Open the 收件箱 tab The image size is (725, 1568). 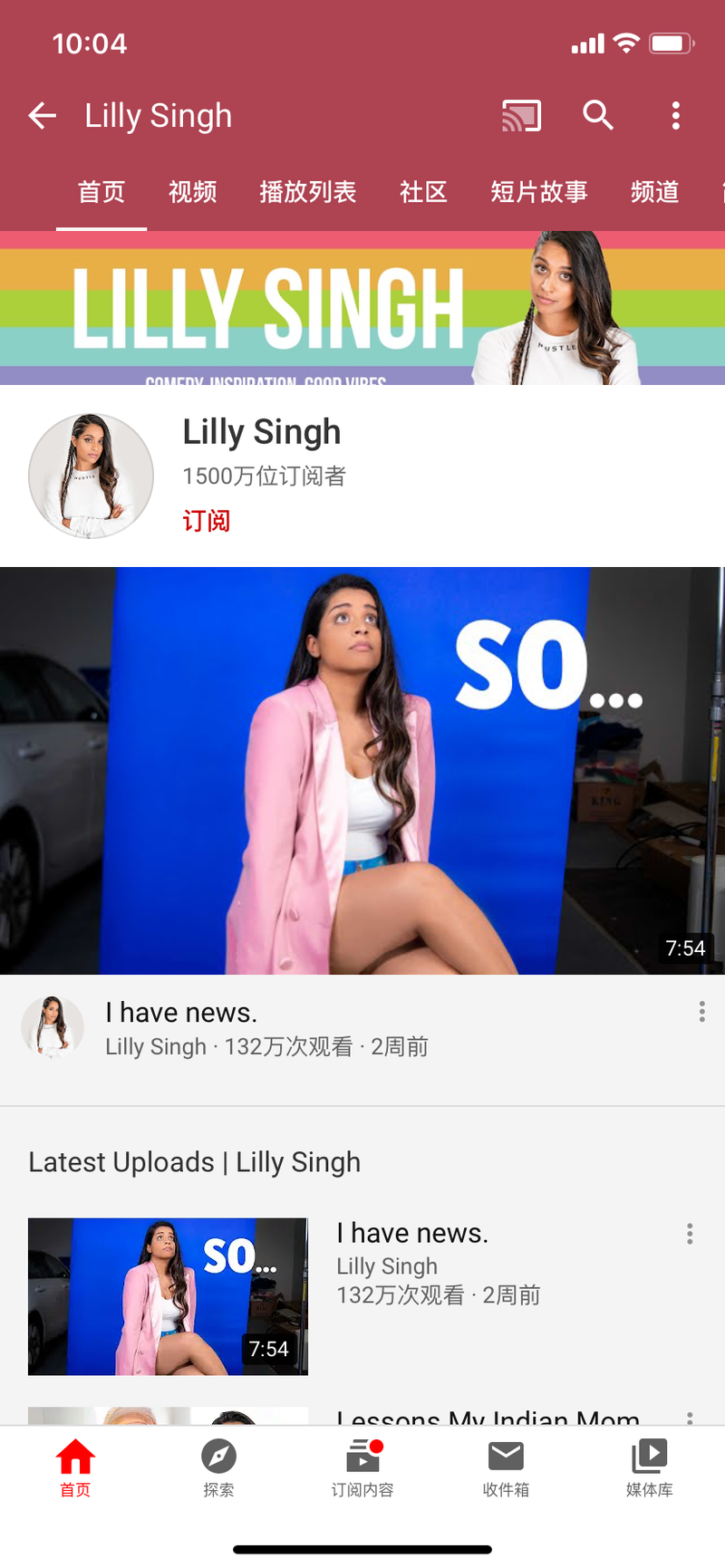[x=506, y=1467]
